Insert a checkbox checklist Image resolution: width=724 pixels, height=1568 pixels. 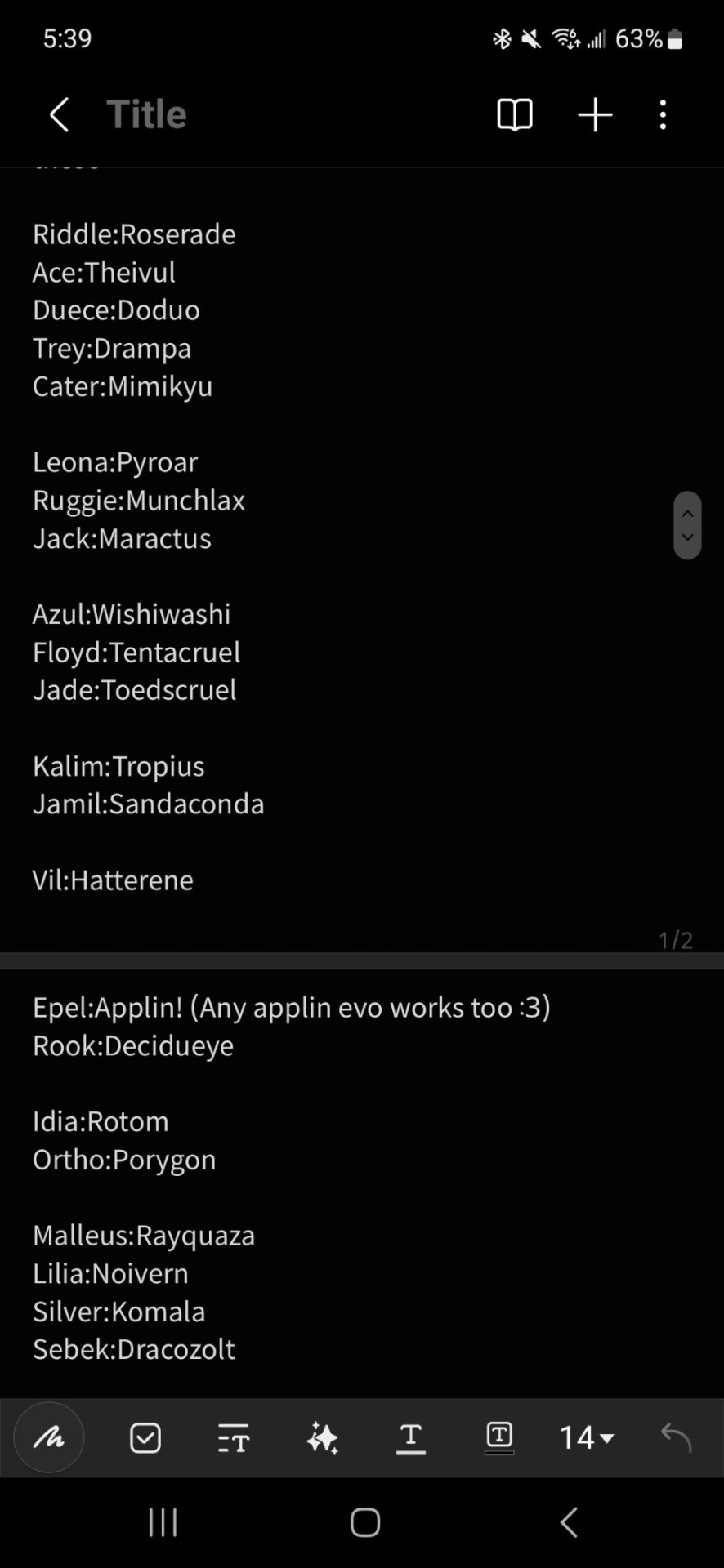click(145, 1437)
